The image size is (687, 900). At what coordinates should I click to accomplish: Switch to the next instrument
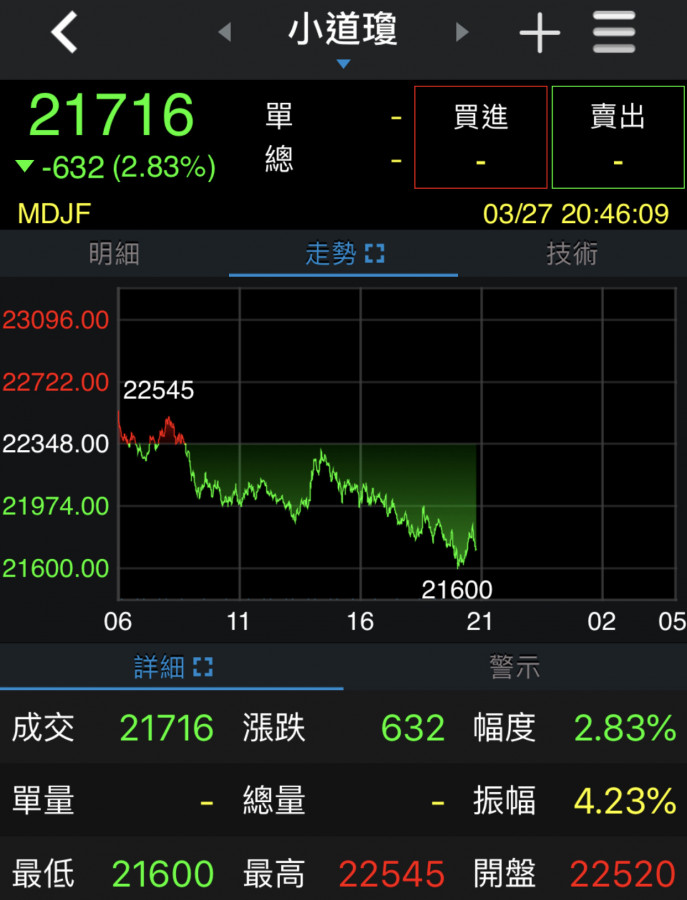462,33
